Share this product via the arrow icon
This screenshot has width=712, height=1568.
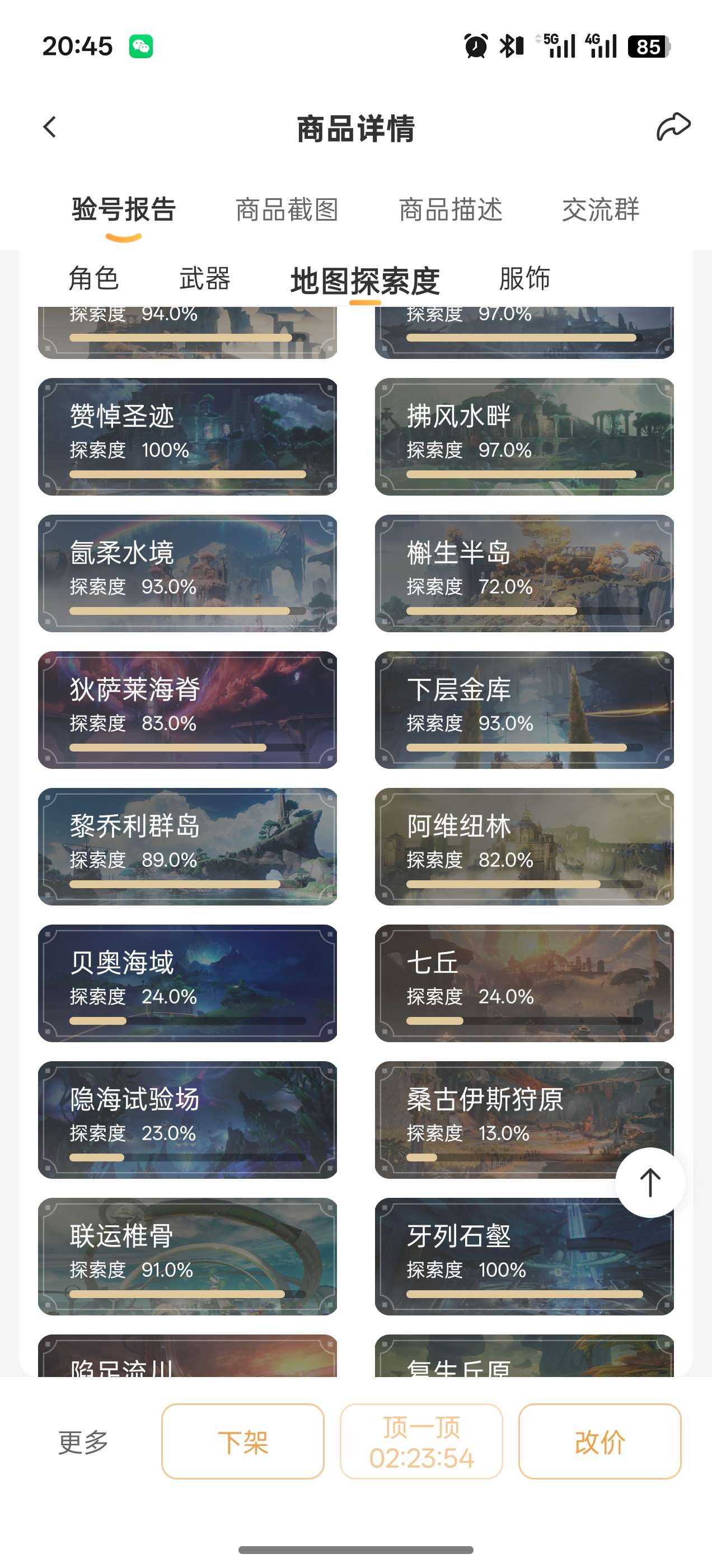[x=673, y=127]
